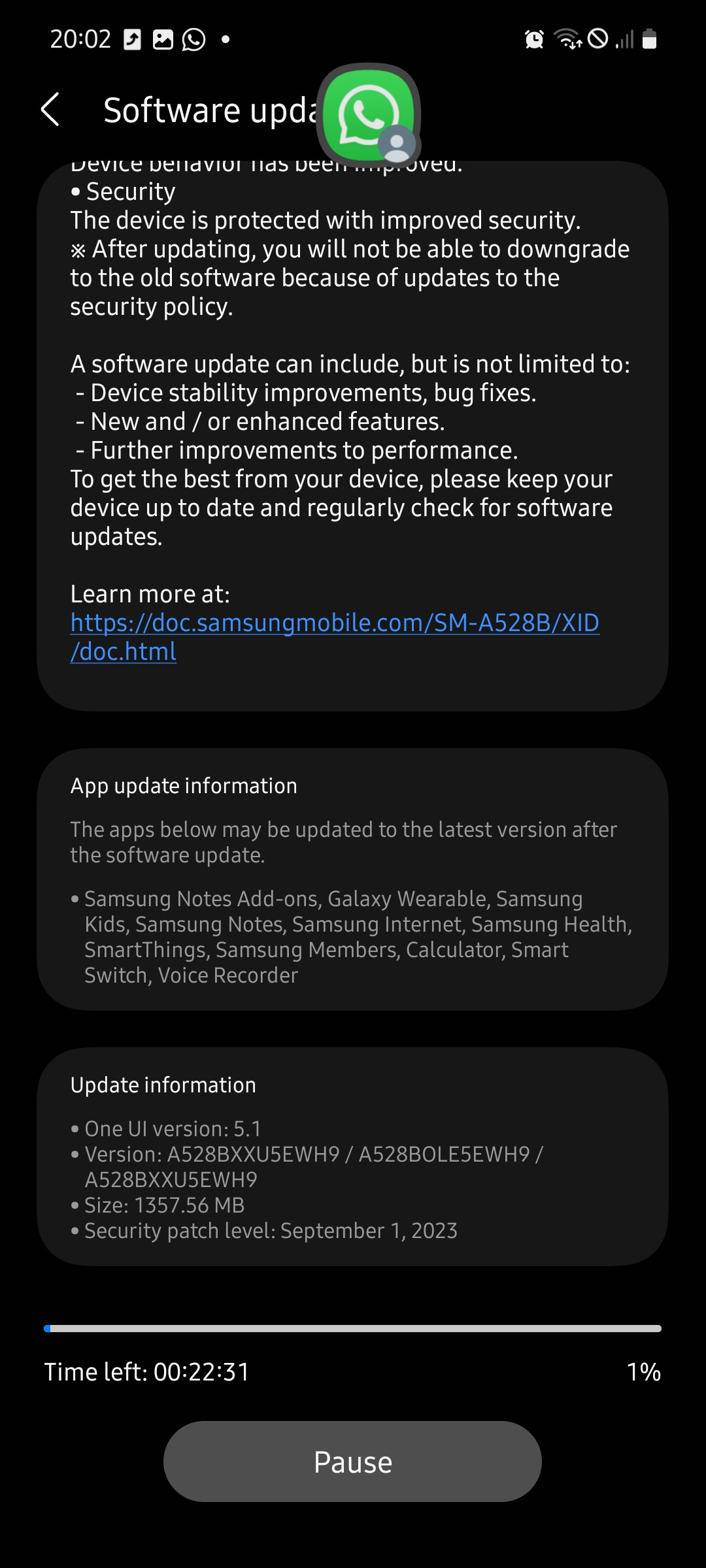This screenshot has height=1568, width=706.
Task: Pause the software update download
Action: pos(352,1462)
